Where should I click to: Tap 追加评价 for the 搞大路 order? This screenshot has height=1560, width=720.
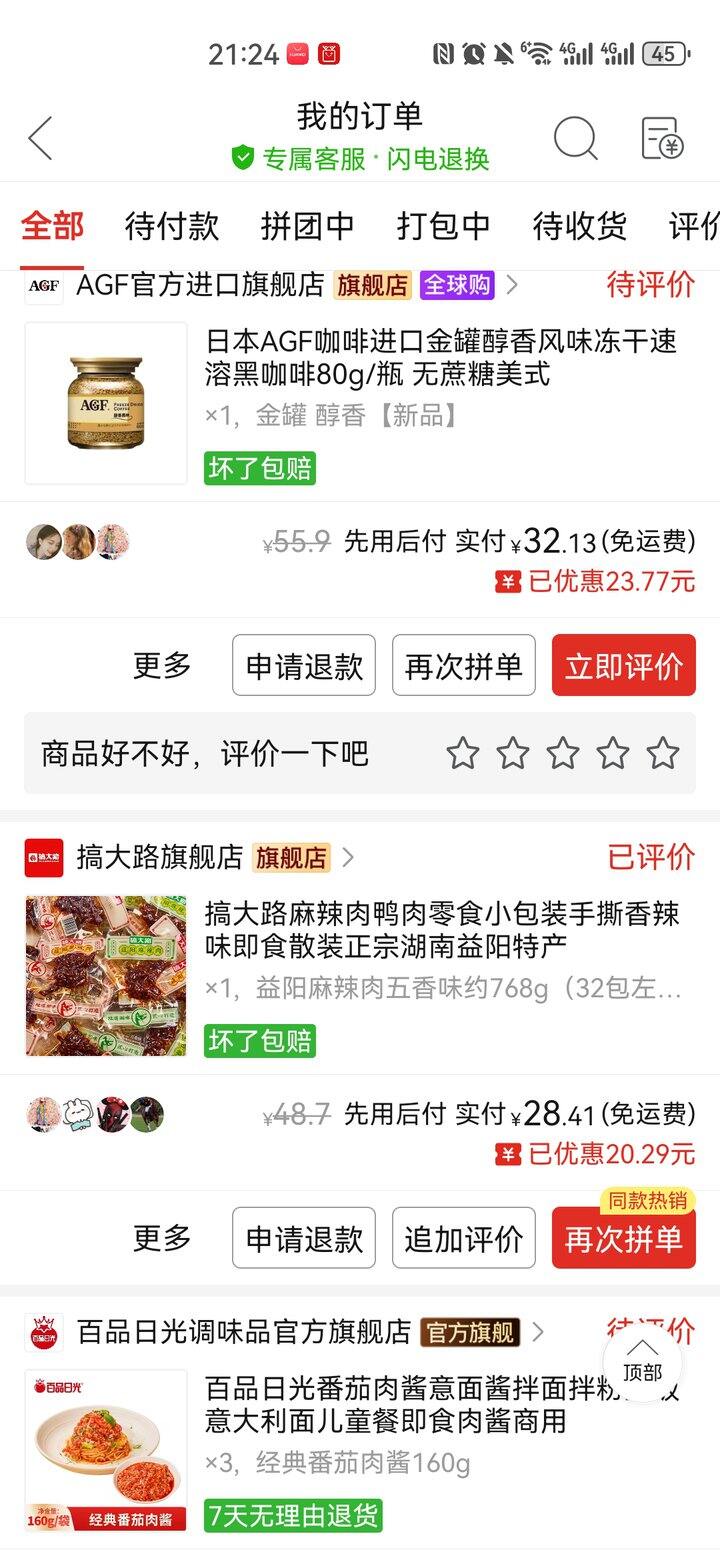click(x=464, y=1239)
